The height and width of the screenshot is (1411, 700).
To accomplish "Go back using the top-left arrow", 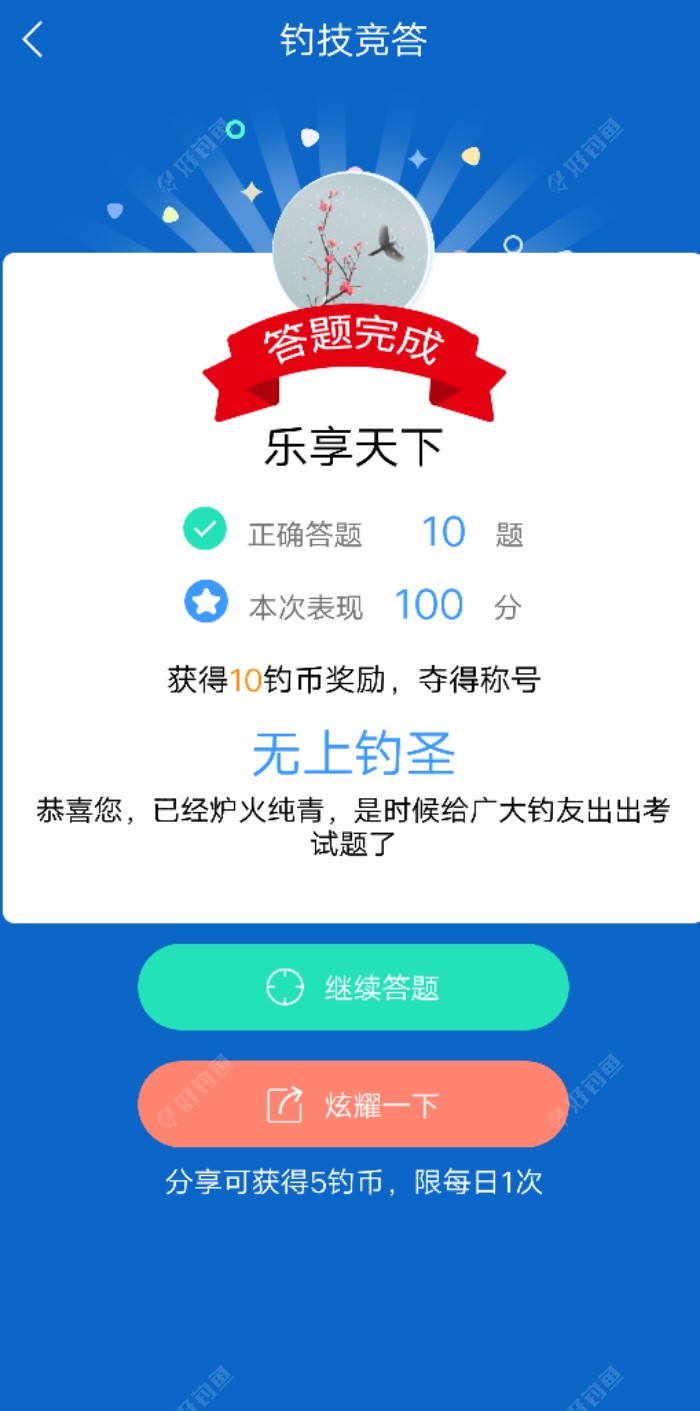I will (x=33, y=41).
